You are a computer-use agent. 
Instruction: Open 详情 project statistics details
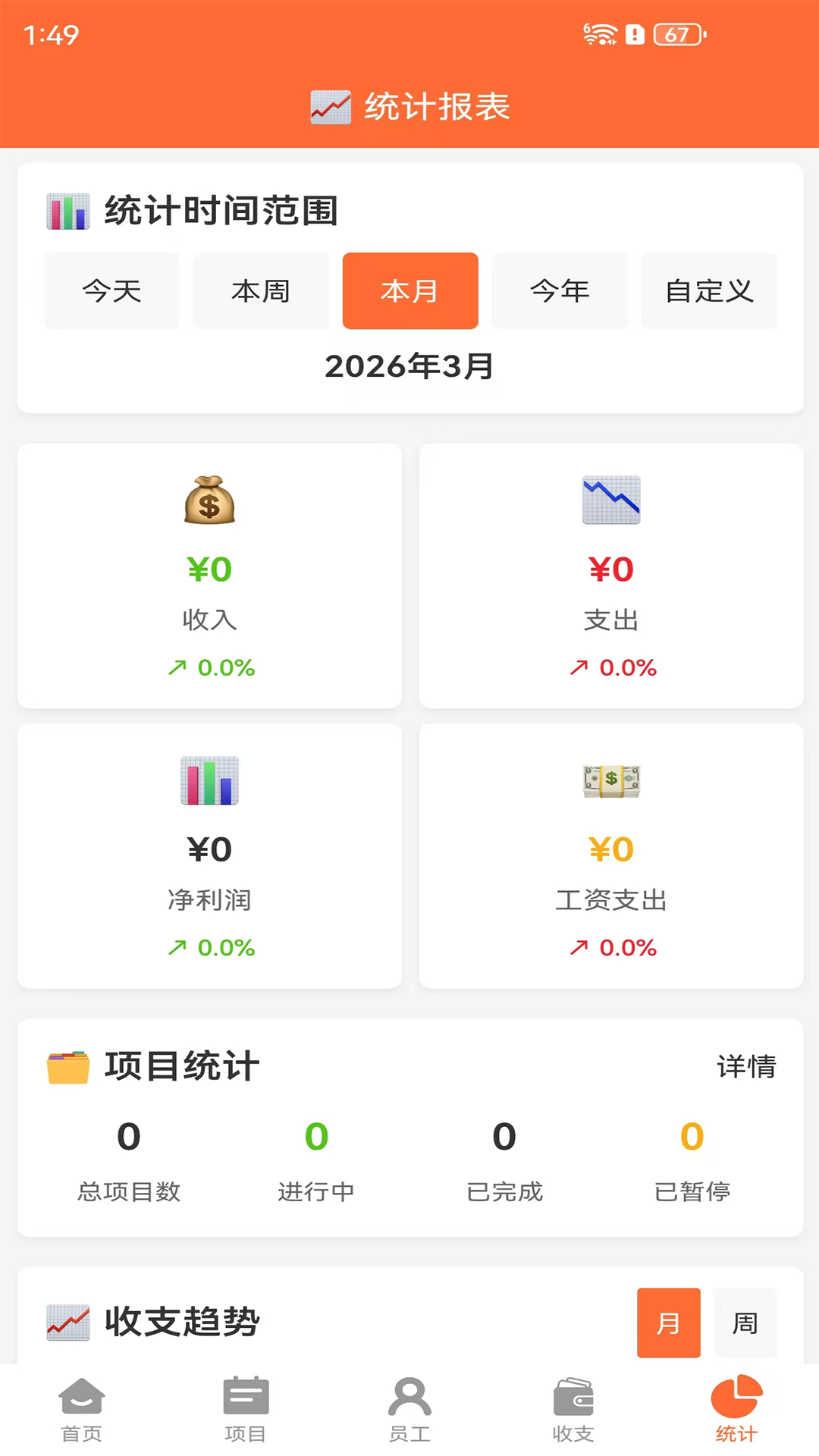click(747, 1066)
